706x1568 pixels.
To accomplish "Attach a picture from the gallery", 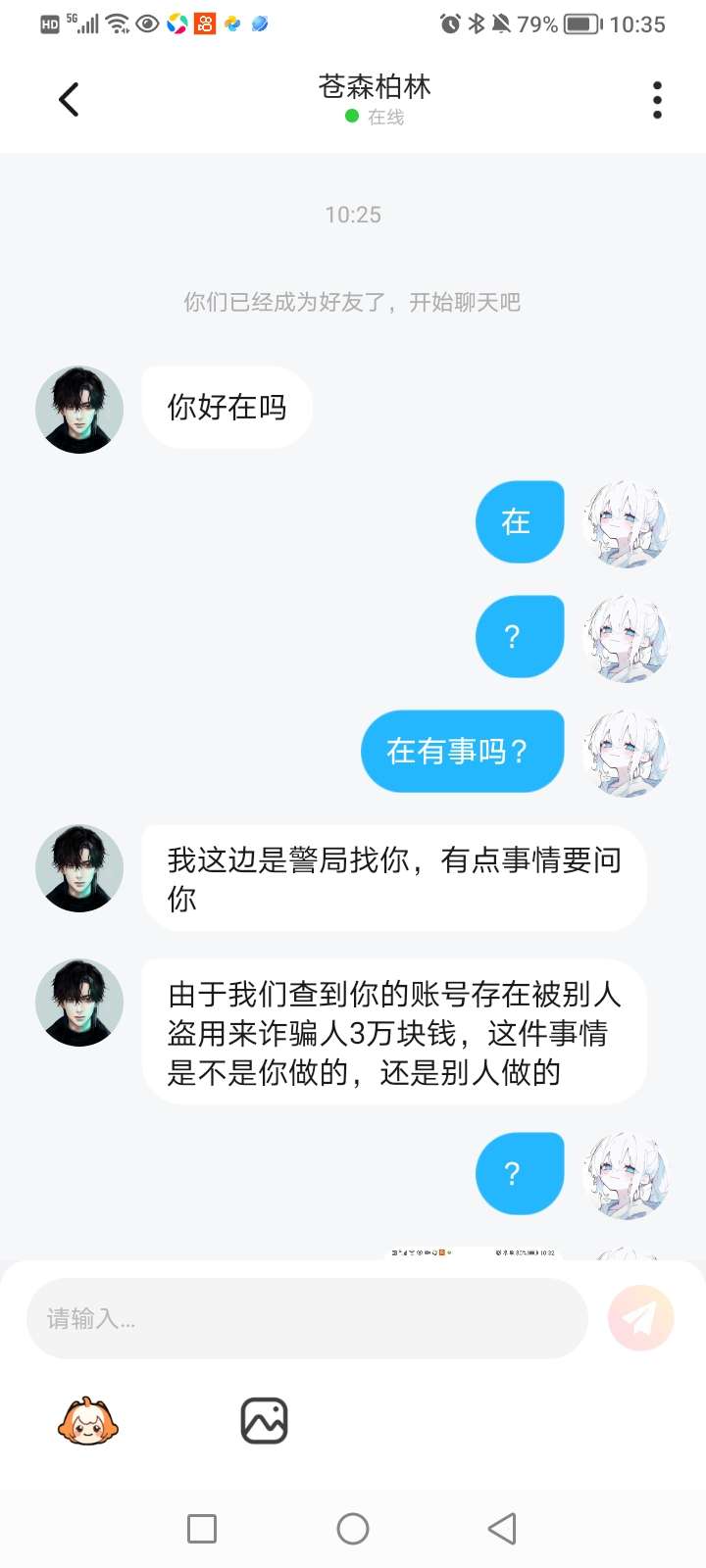I will [x=264, y=1420].
